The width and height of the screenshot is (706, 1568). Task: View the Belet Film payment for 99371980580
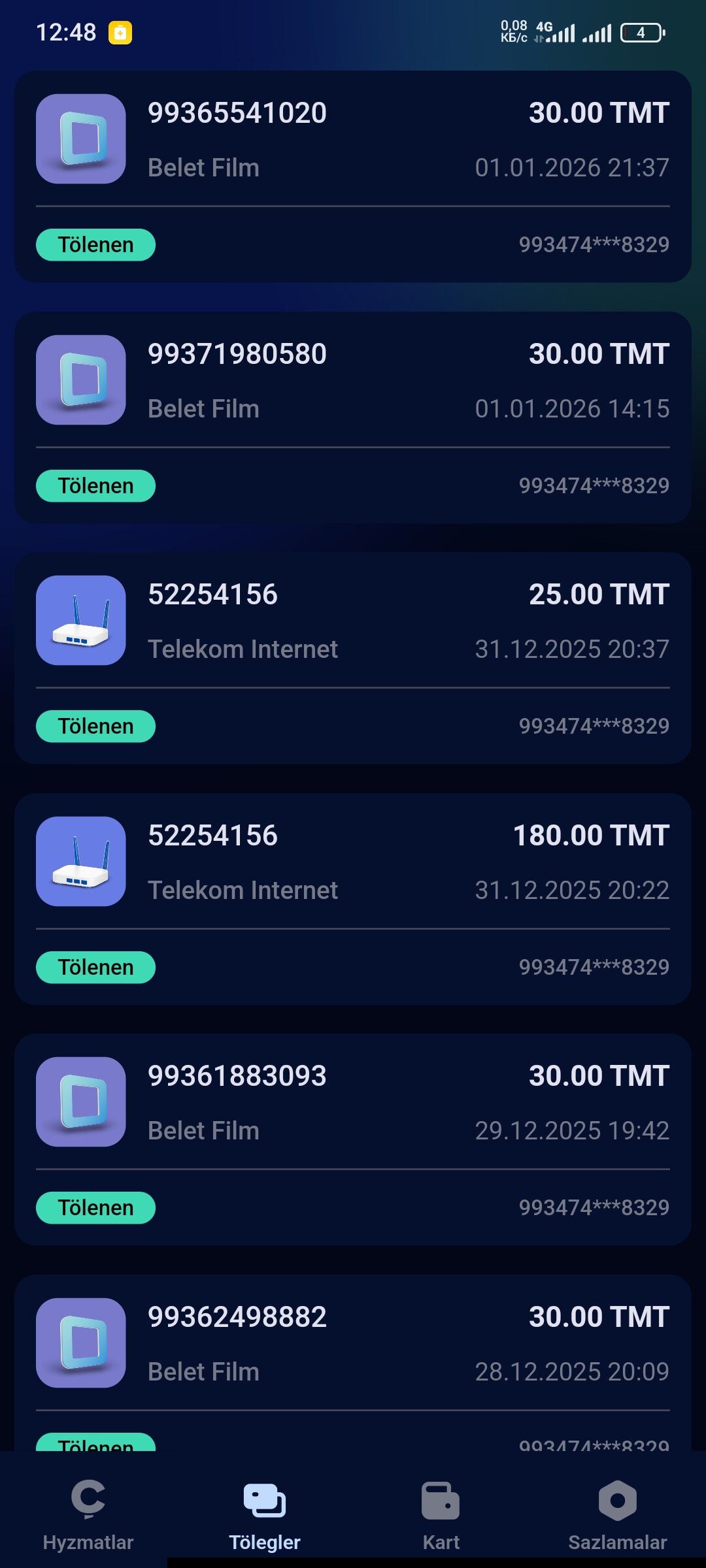pos(353,417)
